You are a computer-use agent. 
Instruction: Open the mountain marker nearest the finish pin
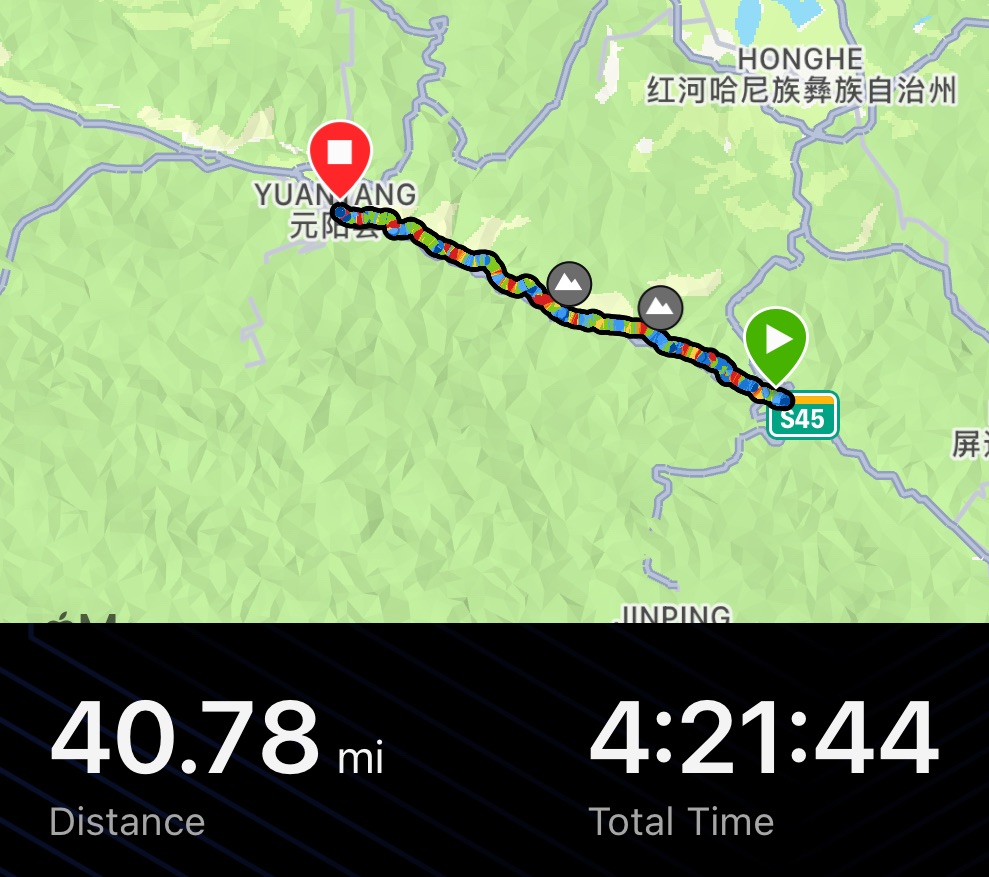click(569, 284)
